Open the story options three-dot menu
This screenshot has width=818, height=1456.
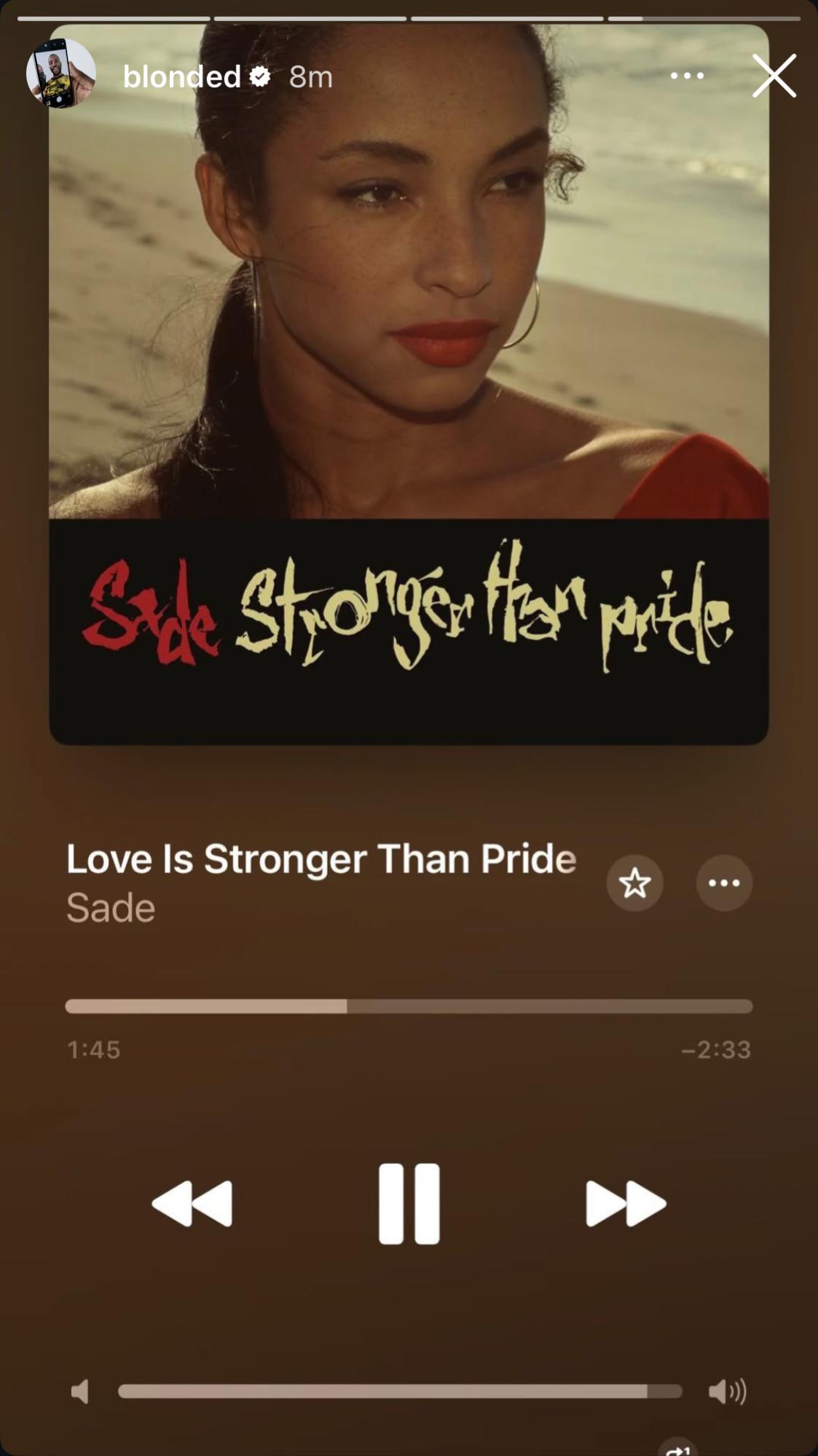687,76
